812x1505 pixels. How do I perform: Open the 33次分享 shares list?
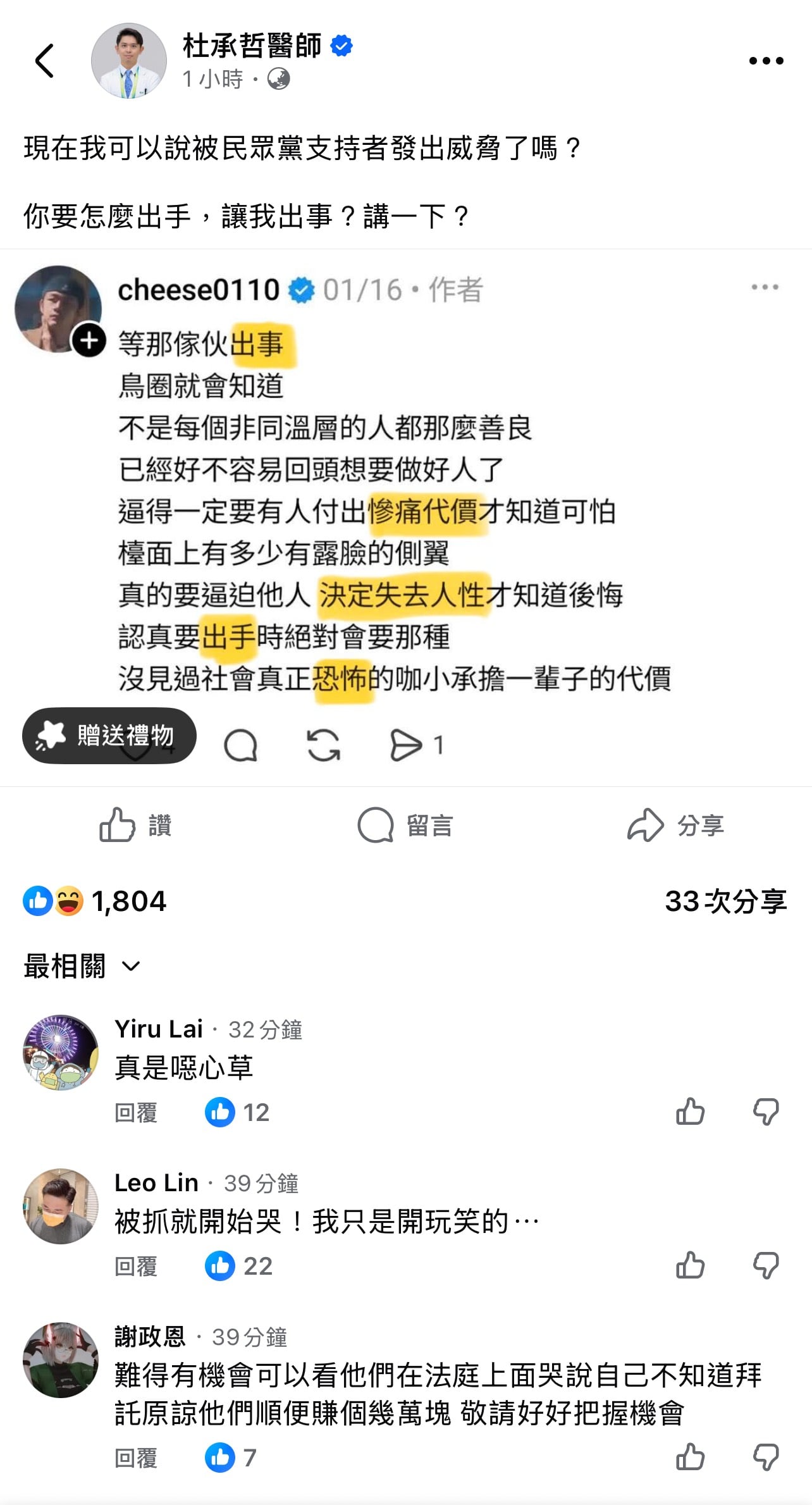[x=725, y=901]
